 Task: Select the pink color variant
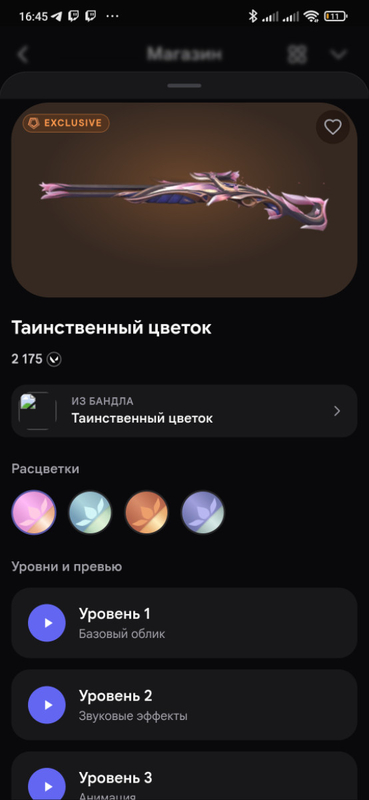[x=34, y=512]
